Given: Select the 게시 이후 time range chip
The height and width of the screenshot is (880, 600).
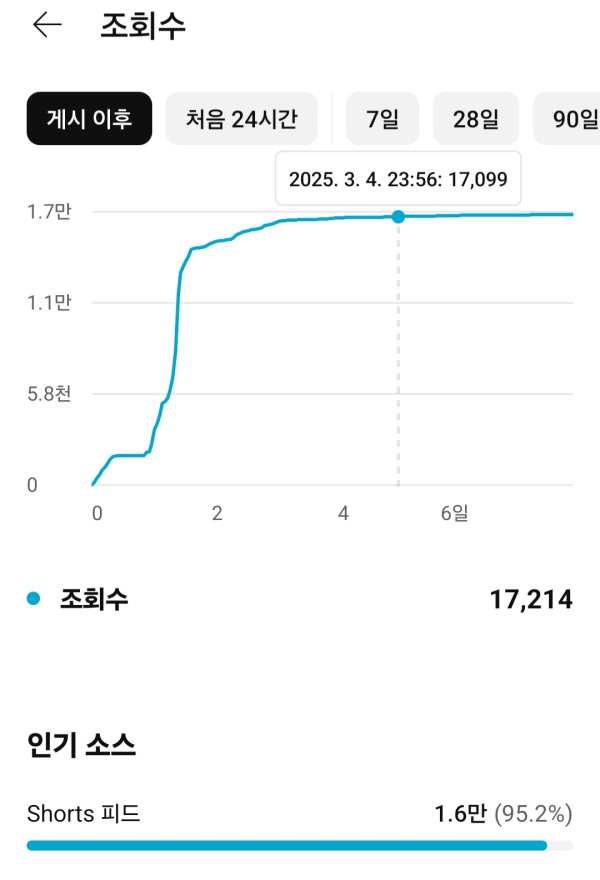Looking at the screenshot, I should click(89, 119).
